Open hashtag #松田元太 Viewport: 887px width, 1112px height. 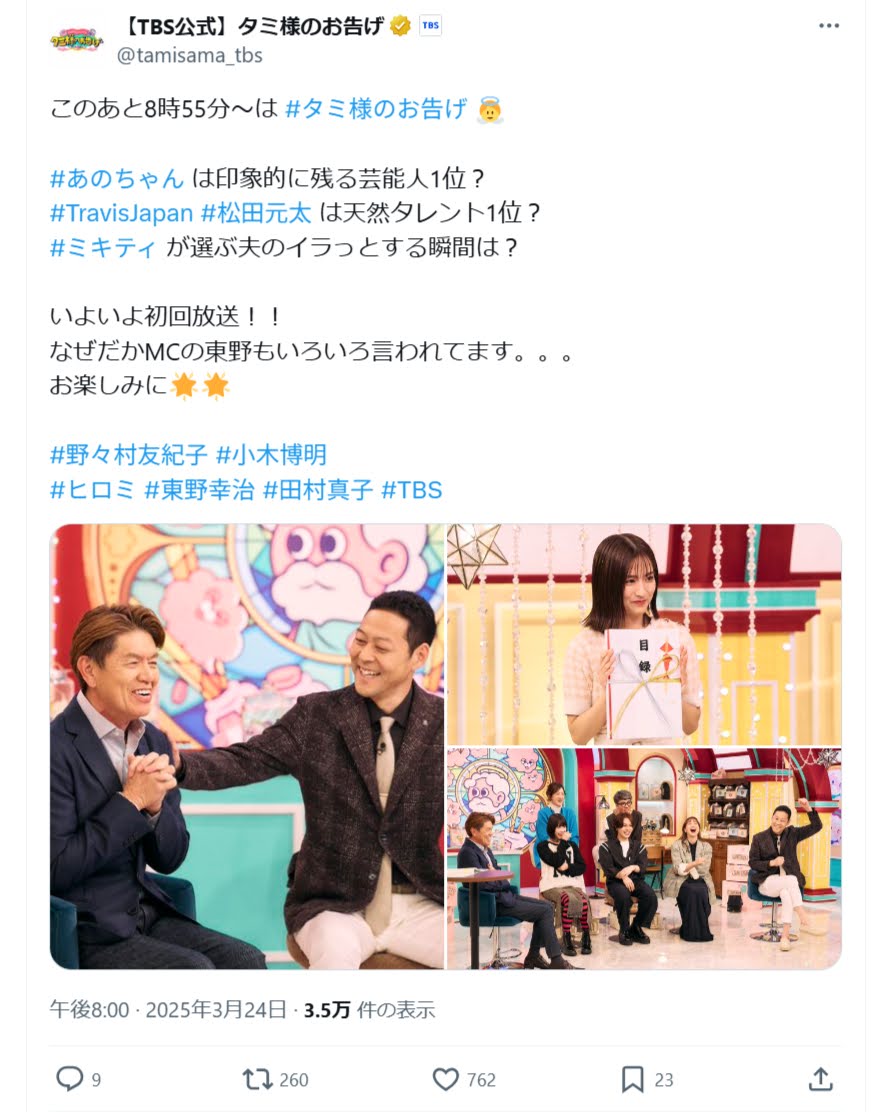[257, 212]
